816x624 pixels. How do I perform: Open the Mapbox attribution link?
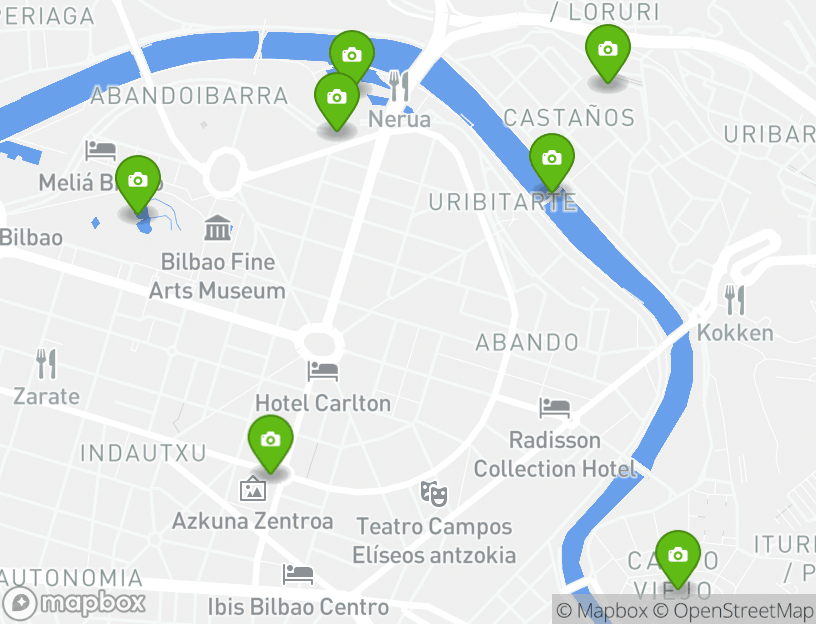[x=602, y=611]
